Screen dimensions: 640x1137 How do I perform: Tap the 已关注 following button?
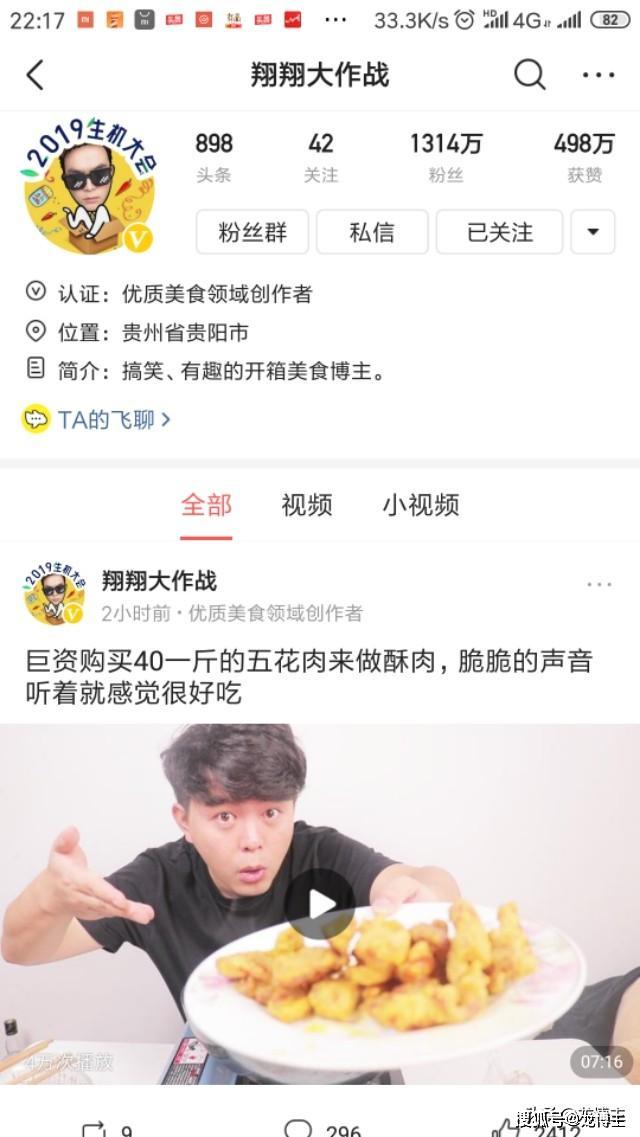point(499,232)
